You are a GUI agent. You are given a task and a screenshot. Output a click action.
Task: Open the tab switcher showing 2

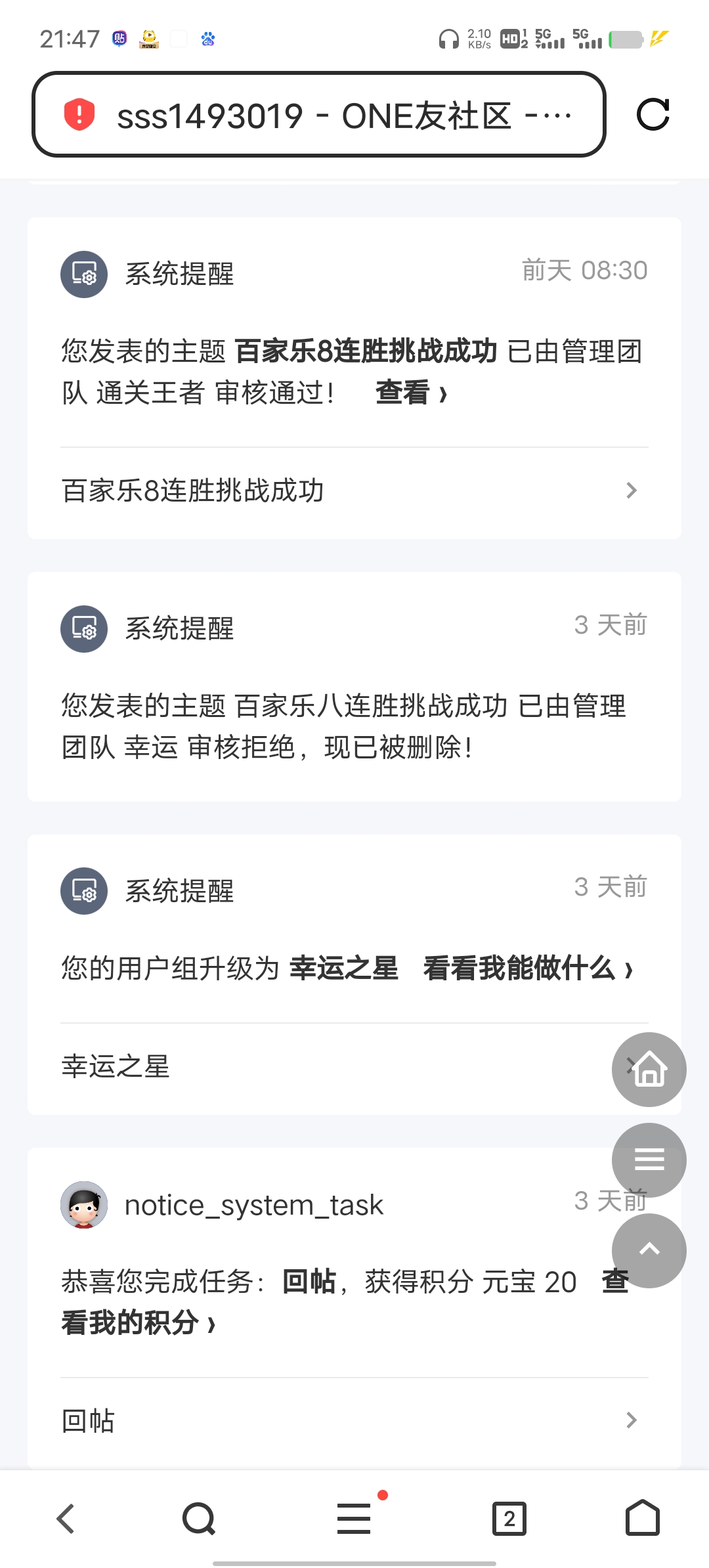[511, 1518]
